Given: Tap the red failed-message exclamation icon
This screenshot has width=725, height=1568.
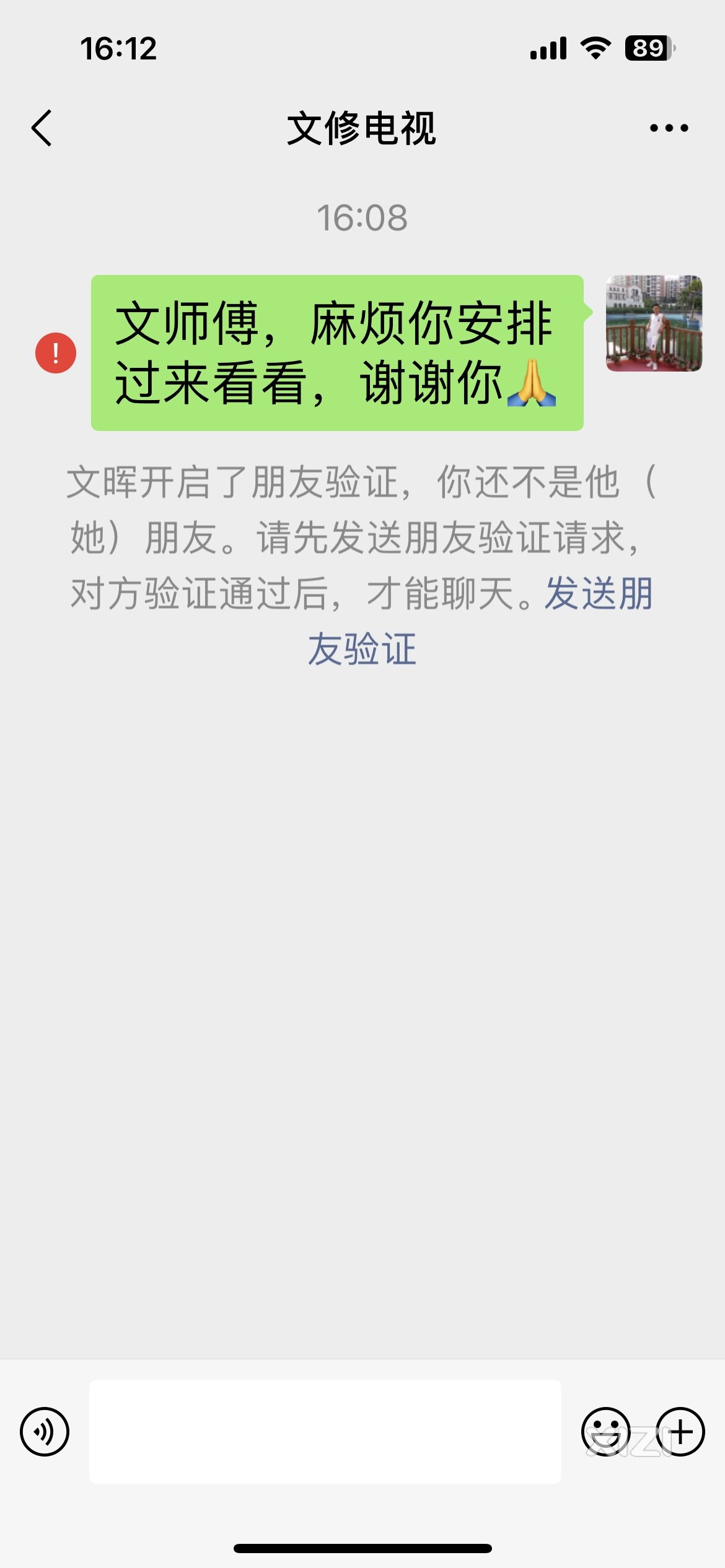Looking at the screenshot, I should [x=56, y=353].
